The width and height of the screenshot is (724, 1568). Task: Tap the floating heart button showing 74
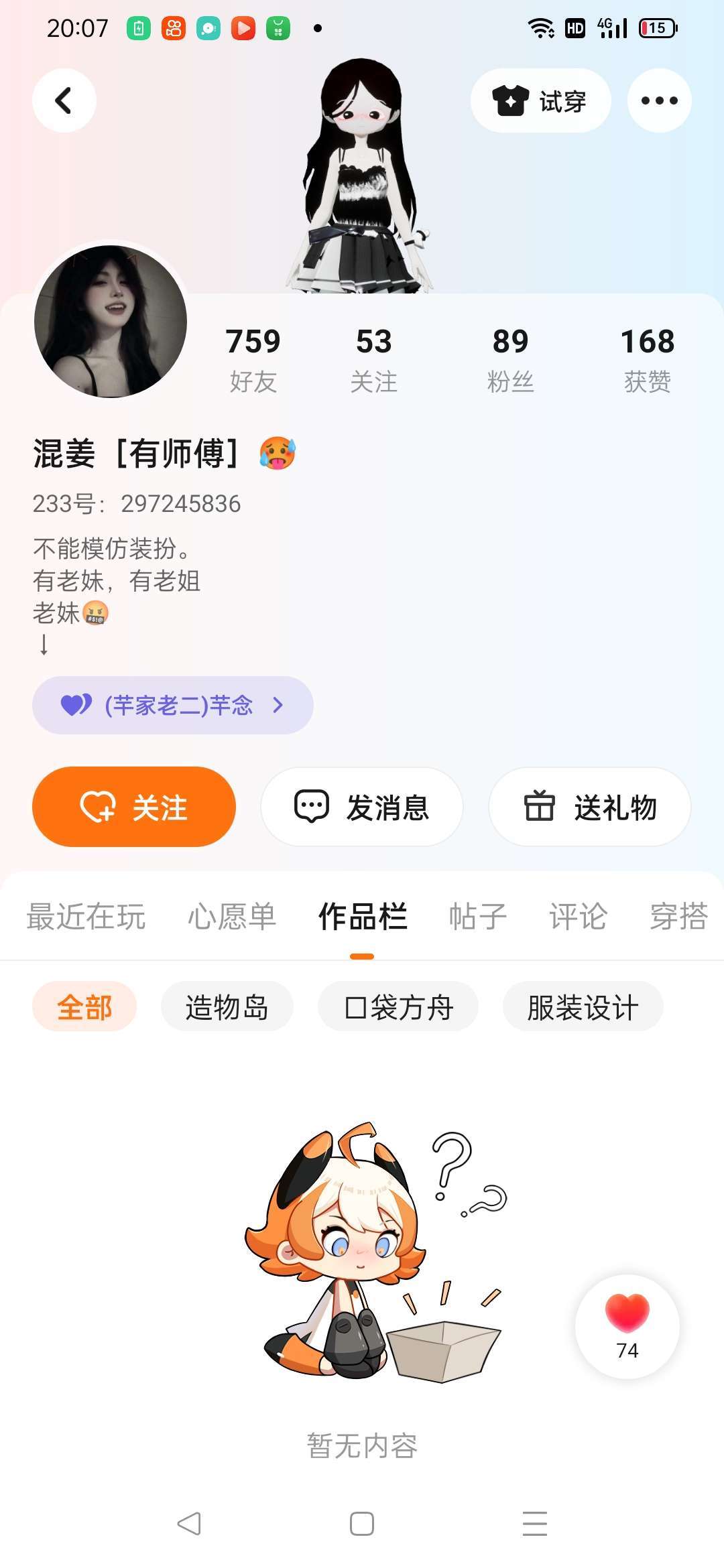pyautogui.click(x=627, y=1325)
